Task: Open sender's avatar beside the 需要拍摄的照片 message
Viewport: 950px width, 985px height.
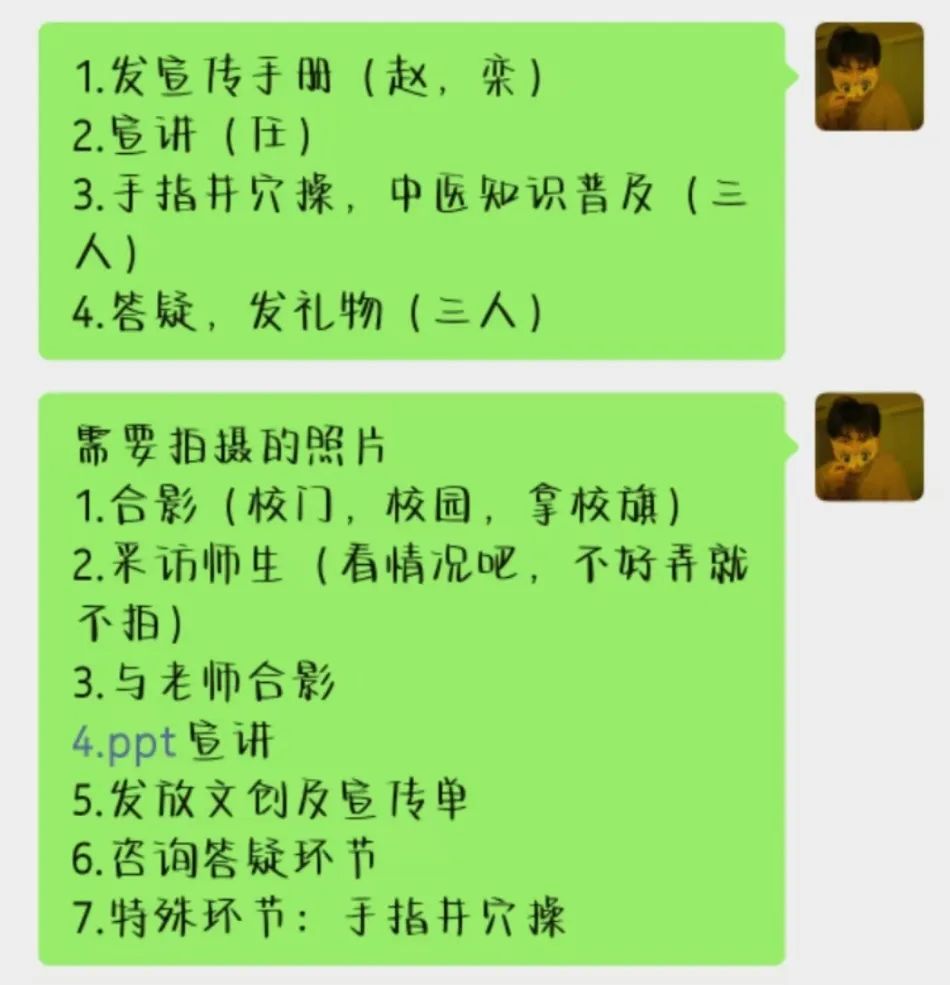Action: [x=868, y=447]
